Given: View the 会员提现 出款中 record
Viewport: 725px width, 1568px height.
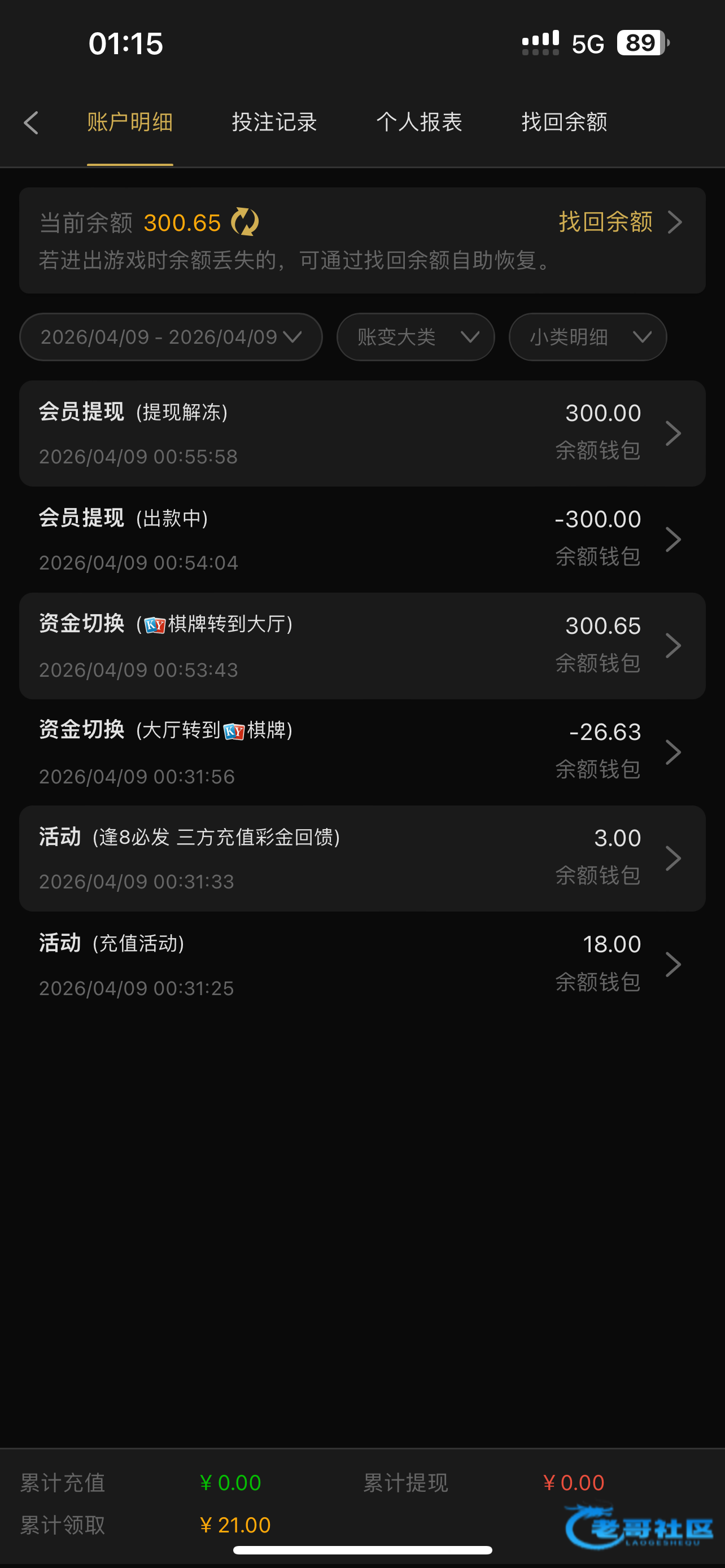Looking at the screenshot, I should [362, 539].
